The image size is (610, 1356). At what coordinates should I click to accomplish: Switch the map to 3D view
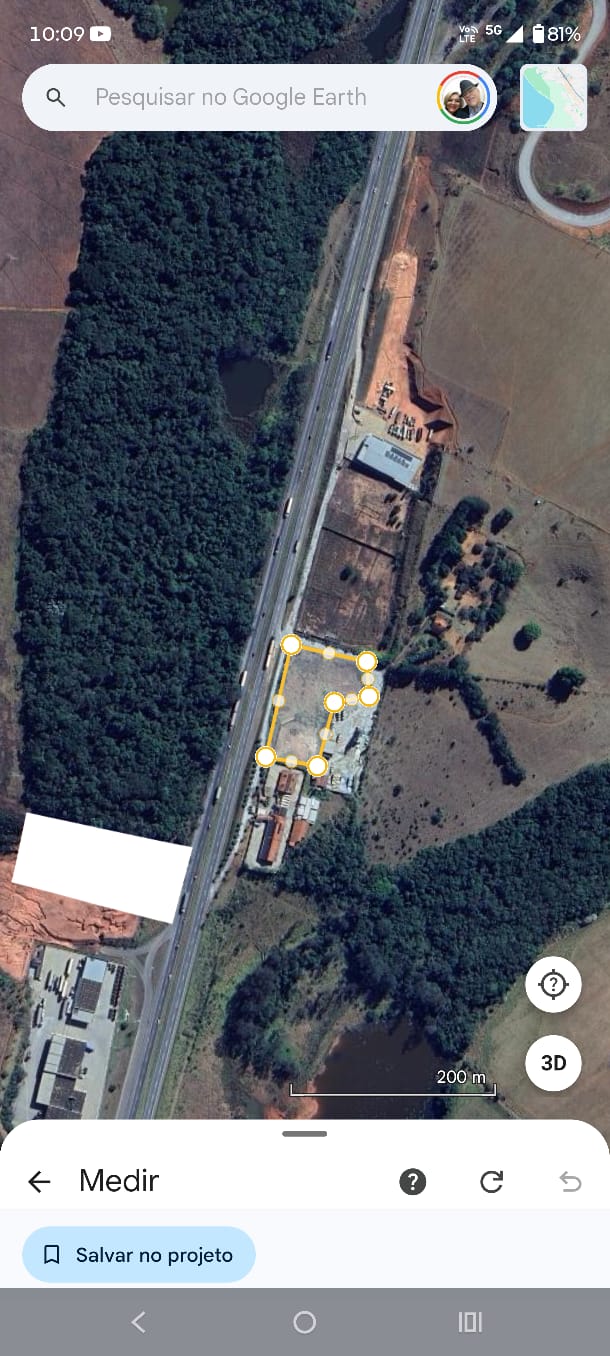tap(553, 1063)
